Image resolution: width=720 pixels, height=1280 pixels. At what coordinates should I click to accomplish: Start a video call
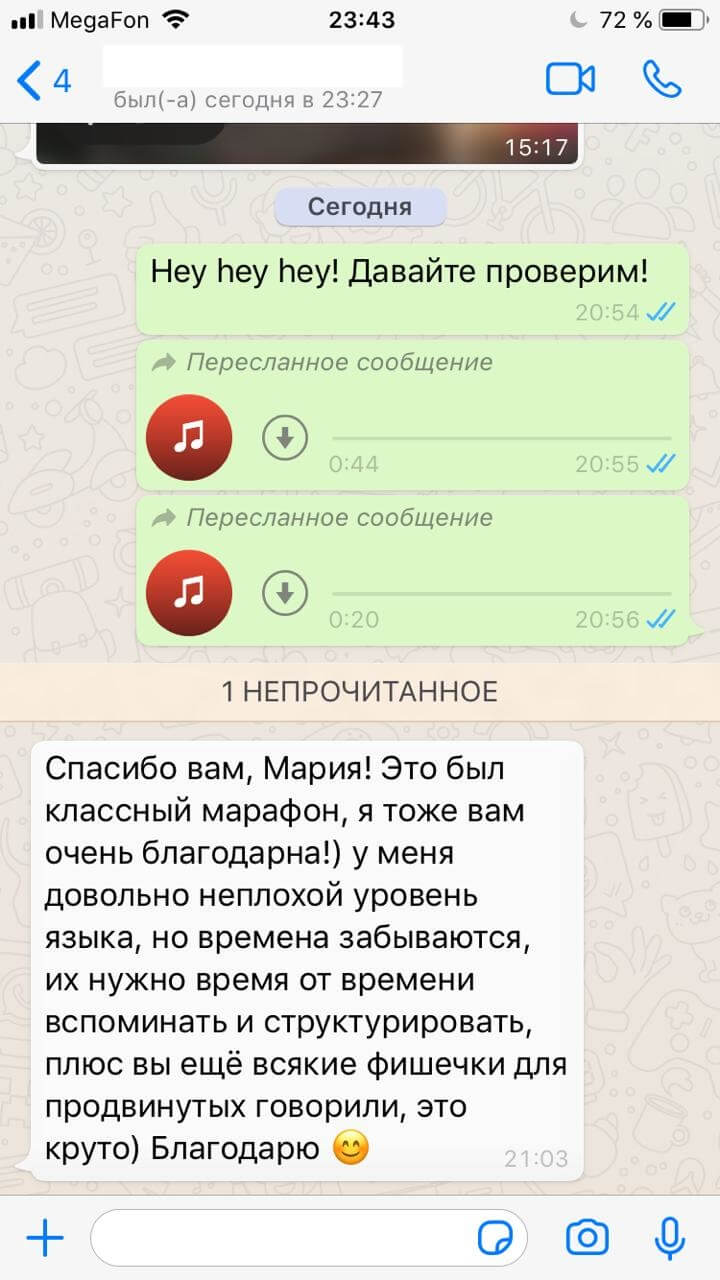coord(571,79)
